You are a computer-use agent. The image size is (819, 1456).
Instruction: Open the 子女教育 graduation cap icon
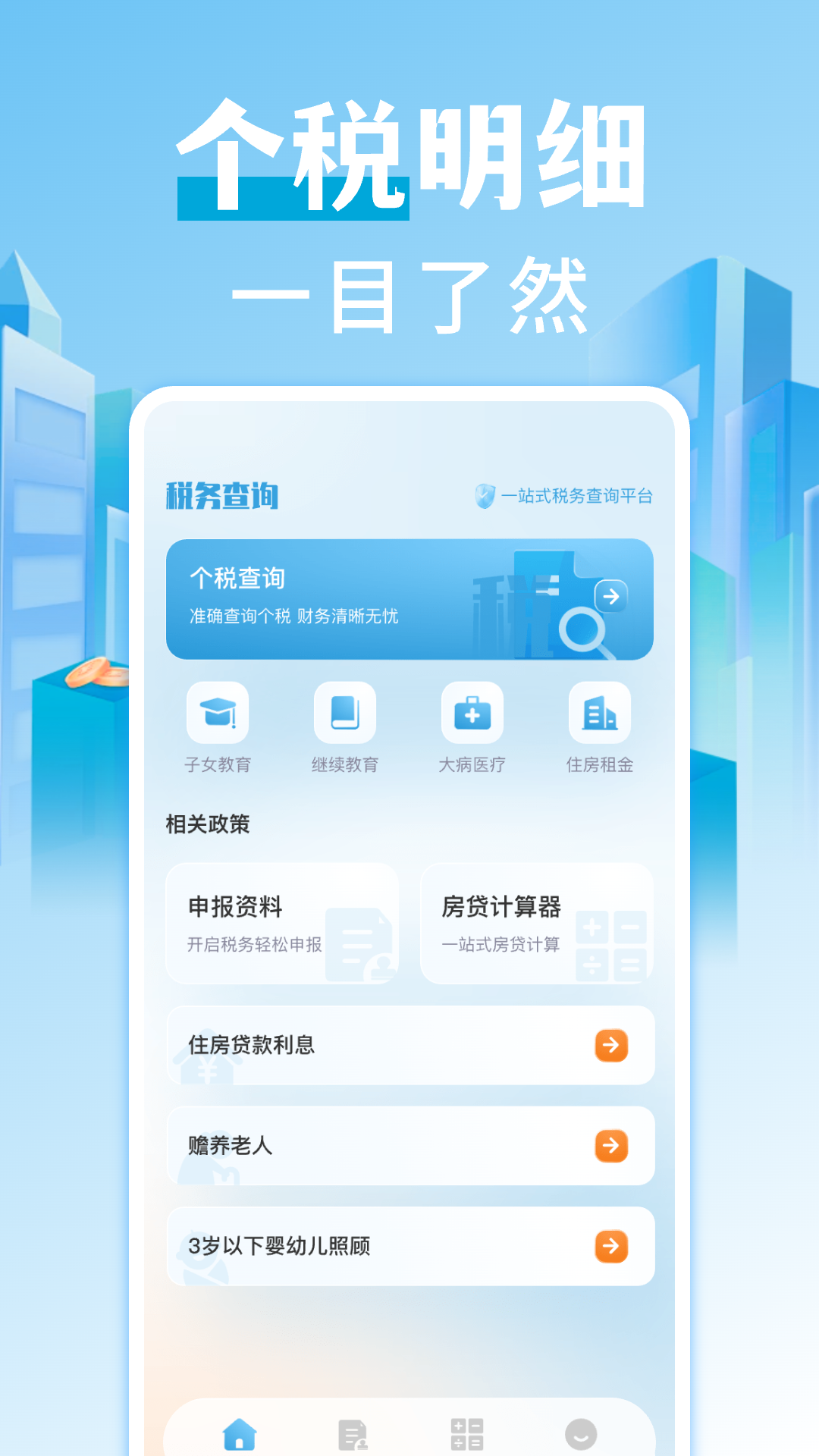[218, 711]
